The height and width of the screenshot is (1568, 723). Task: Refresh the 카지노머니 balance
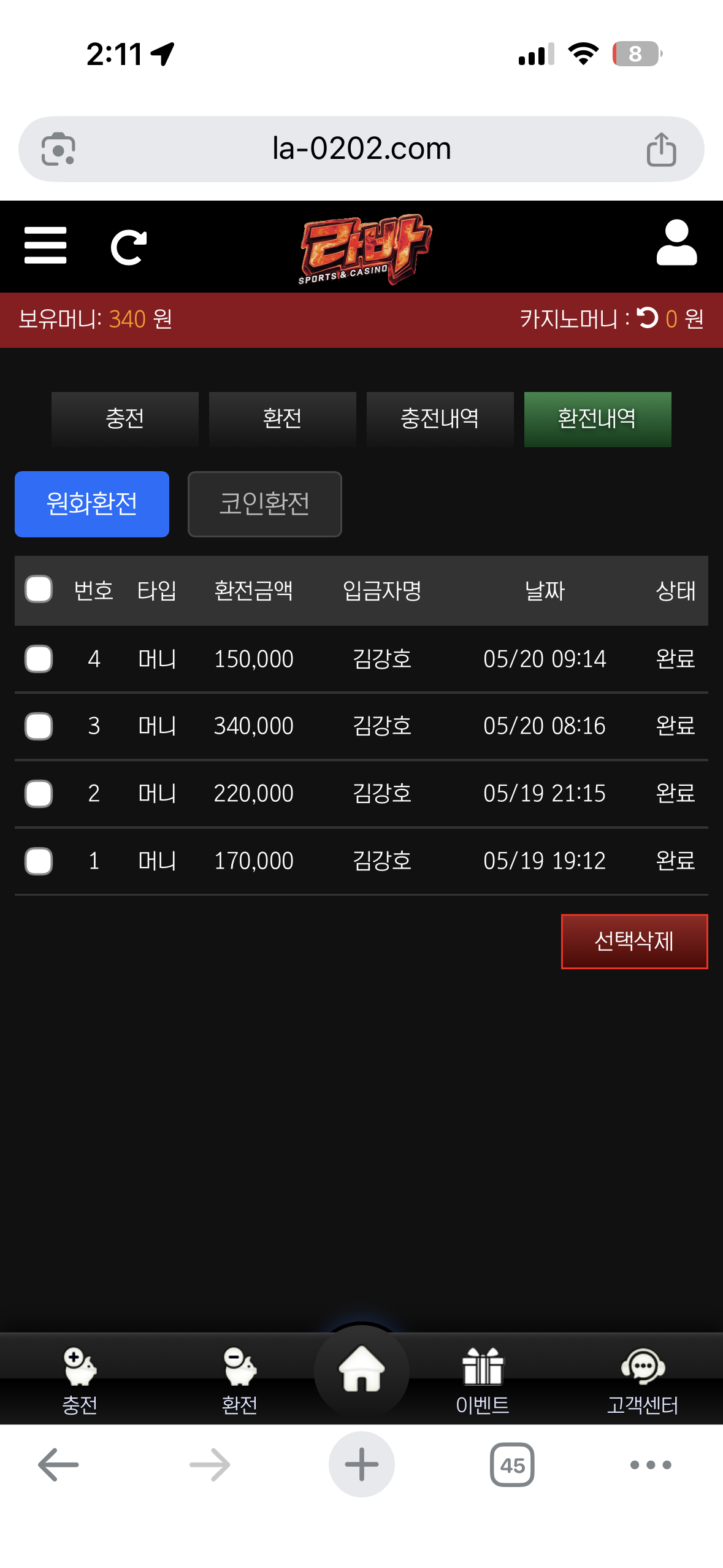pos(648,318)
